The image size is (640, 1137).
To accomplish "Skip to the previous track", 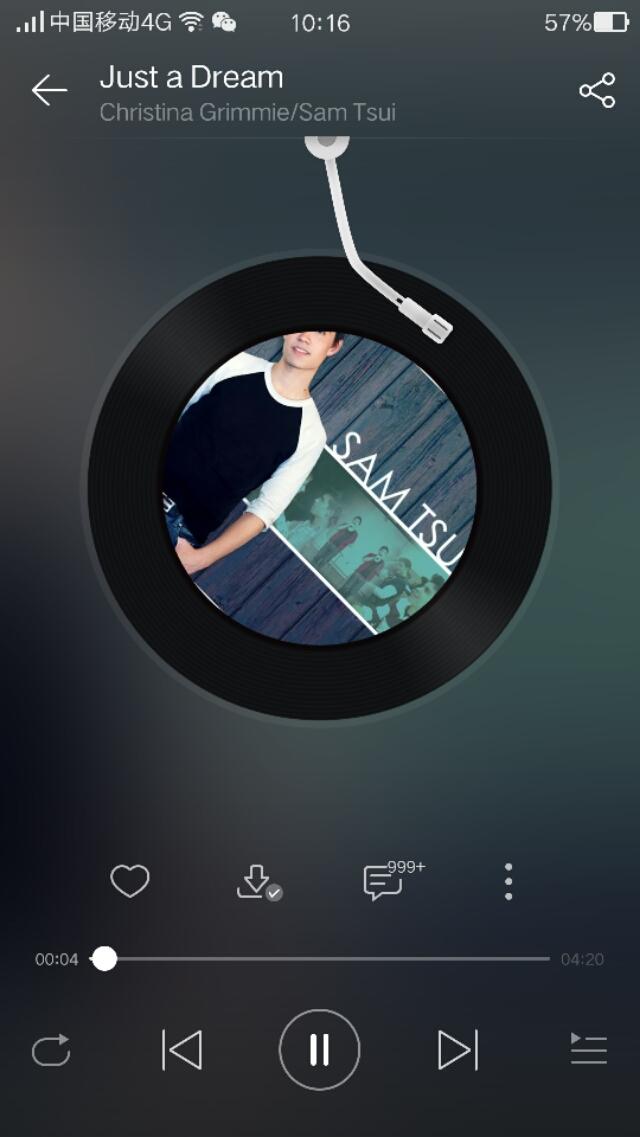I will coord(182,1050).
